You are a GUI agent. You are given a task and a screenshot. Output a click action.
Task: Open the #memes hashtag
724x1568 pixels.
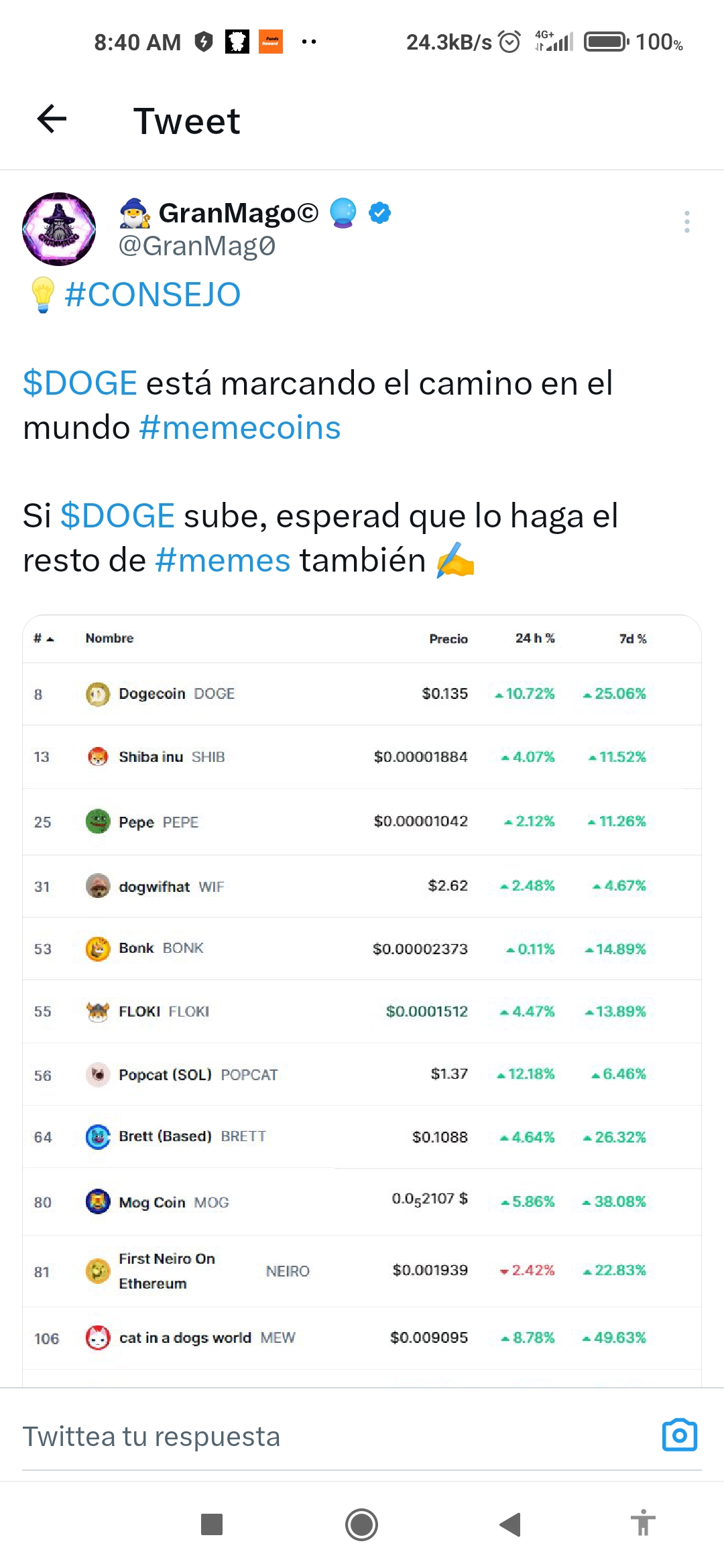(x=223, y=560)
